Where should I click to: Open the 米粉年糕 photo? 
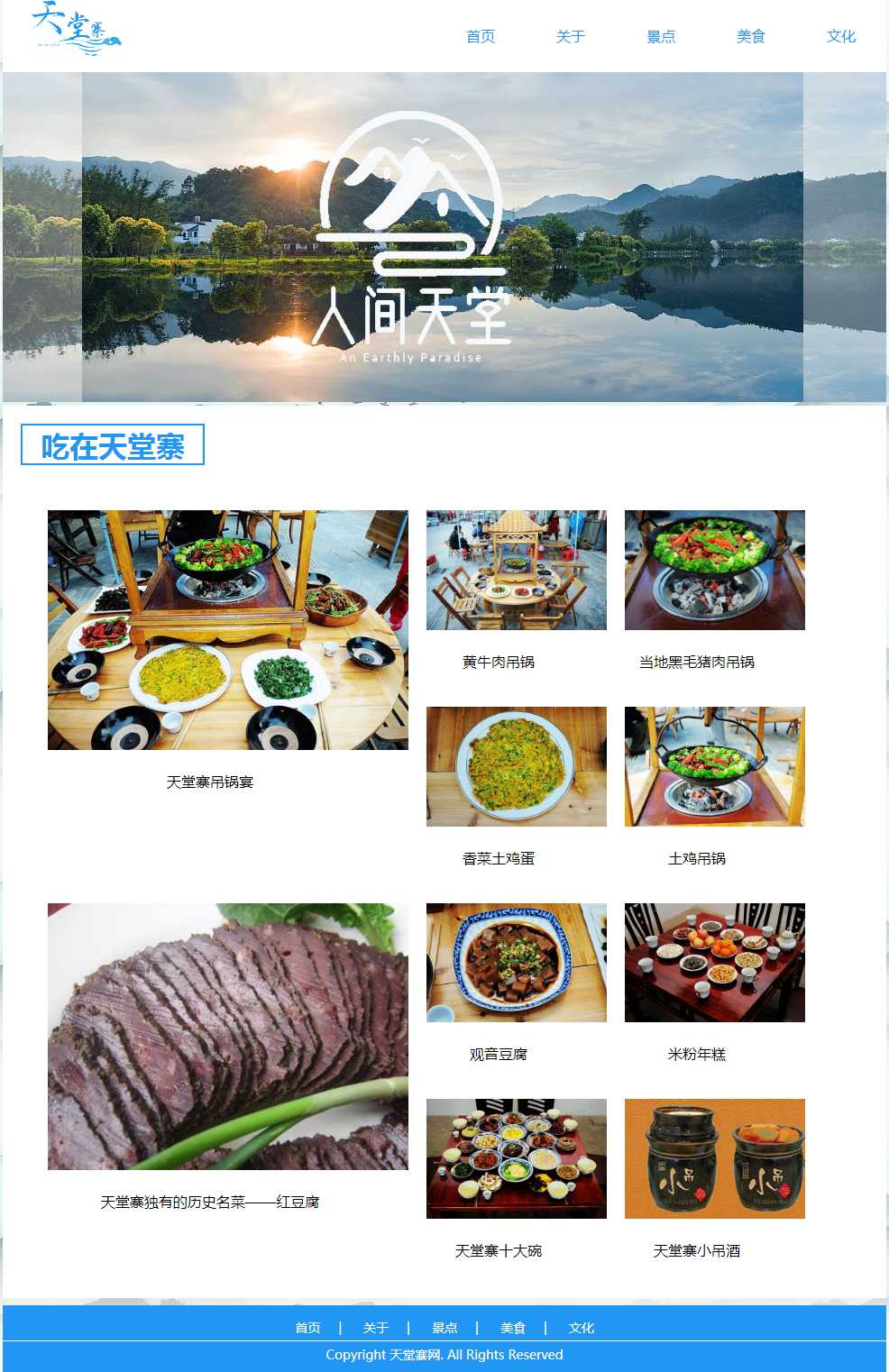point(715,962)
